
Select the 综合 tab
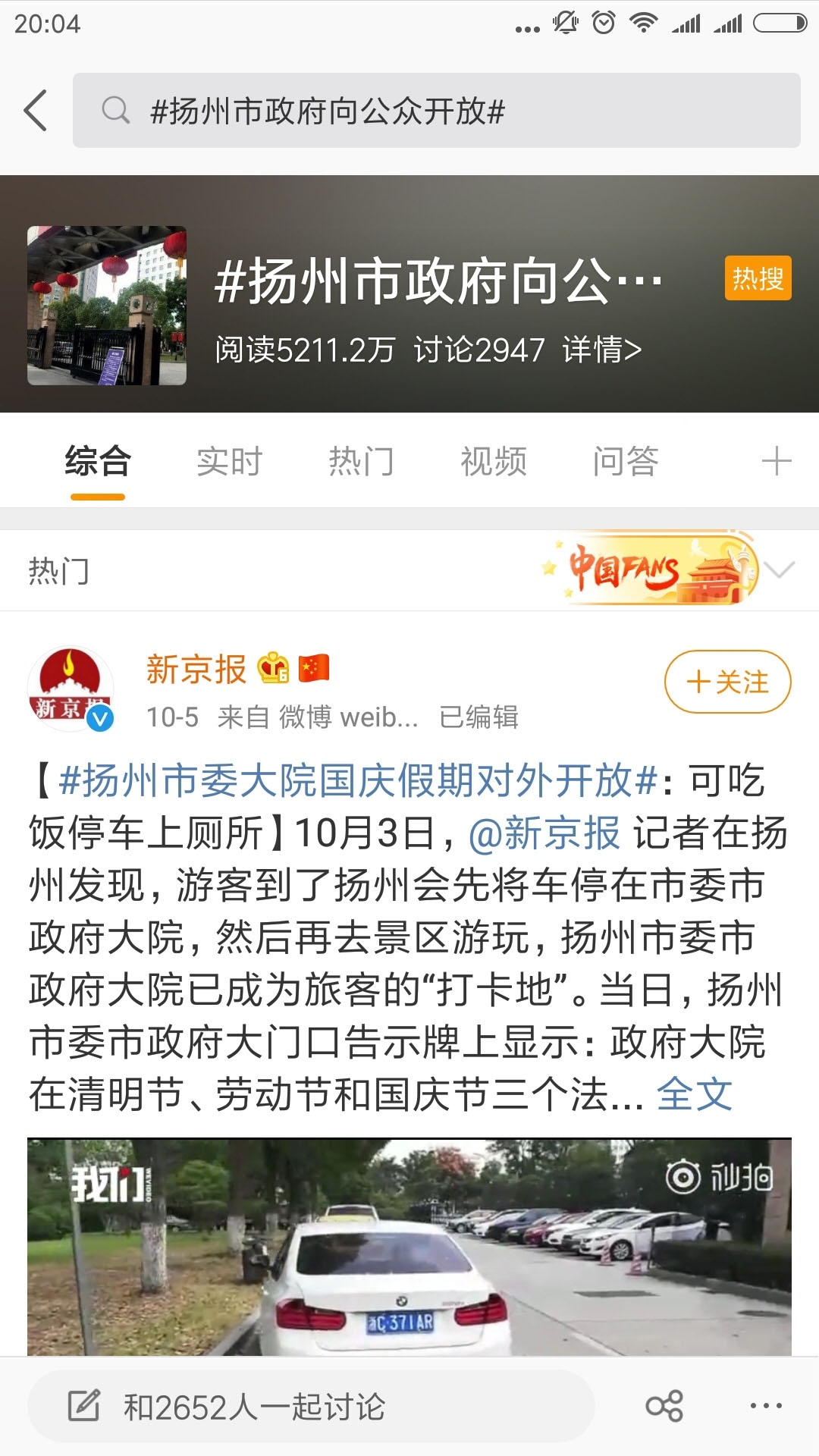click(98, 462)
